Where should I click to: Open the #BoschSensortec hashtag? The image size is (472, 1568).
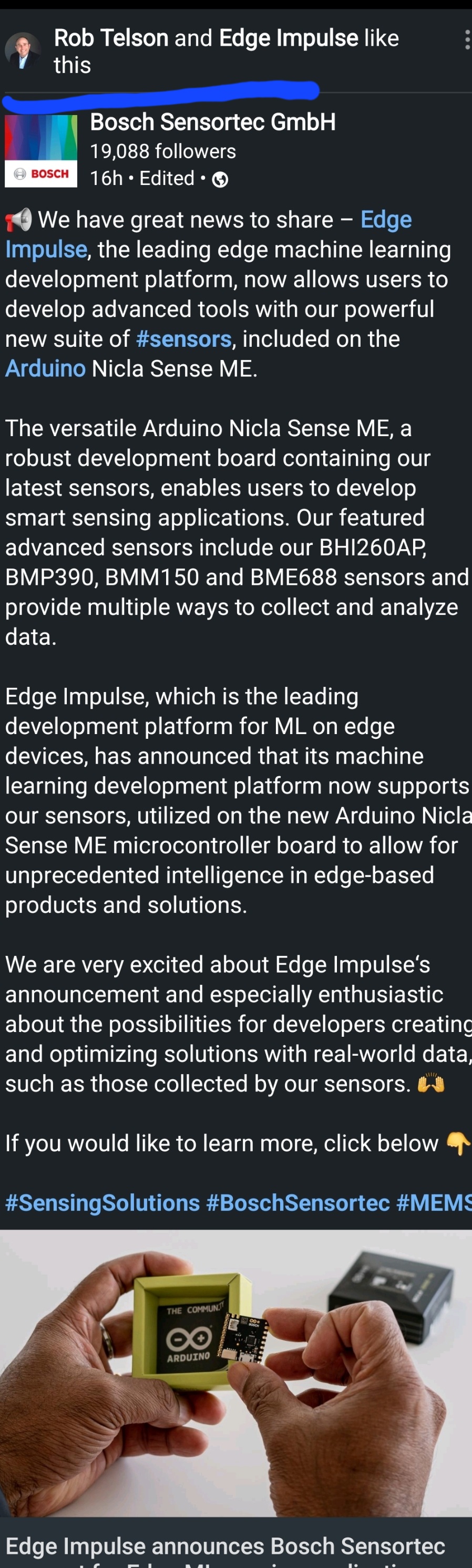click(x=298, y=1203)
